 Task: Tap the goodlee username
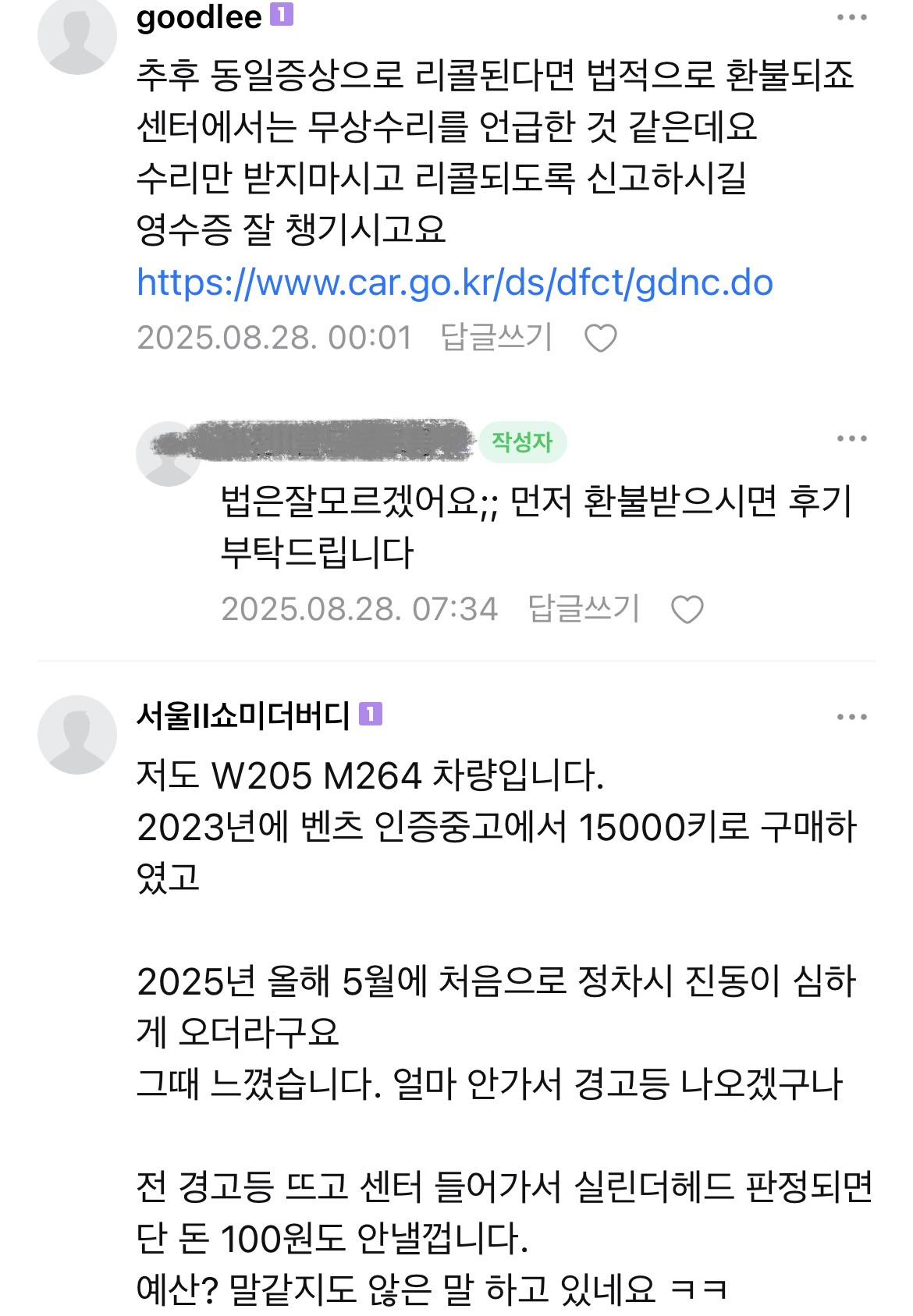coord(199,17)
